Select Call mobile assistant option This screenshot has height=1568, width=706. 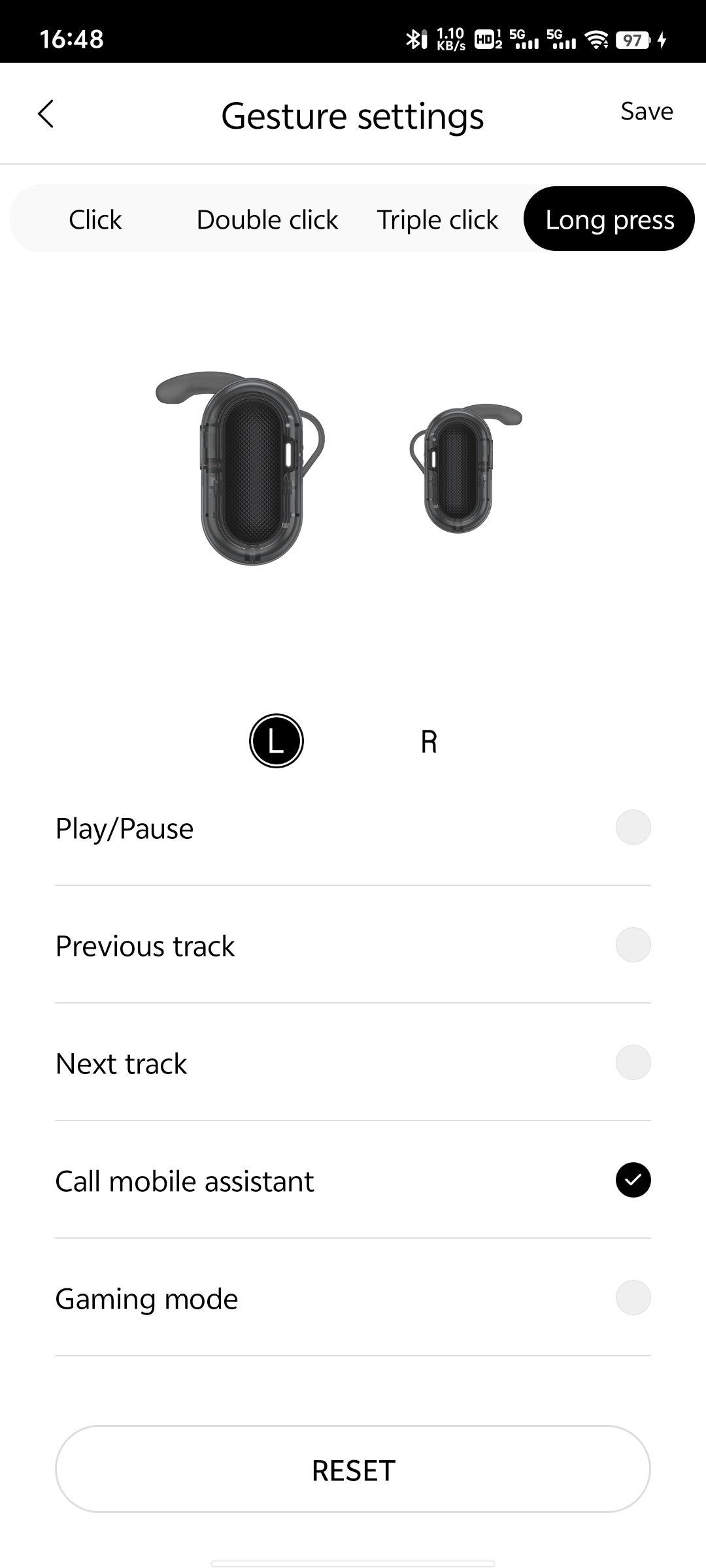pyautogui.click(x=633, y=1181)
